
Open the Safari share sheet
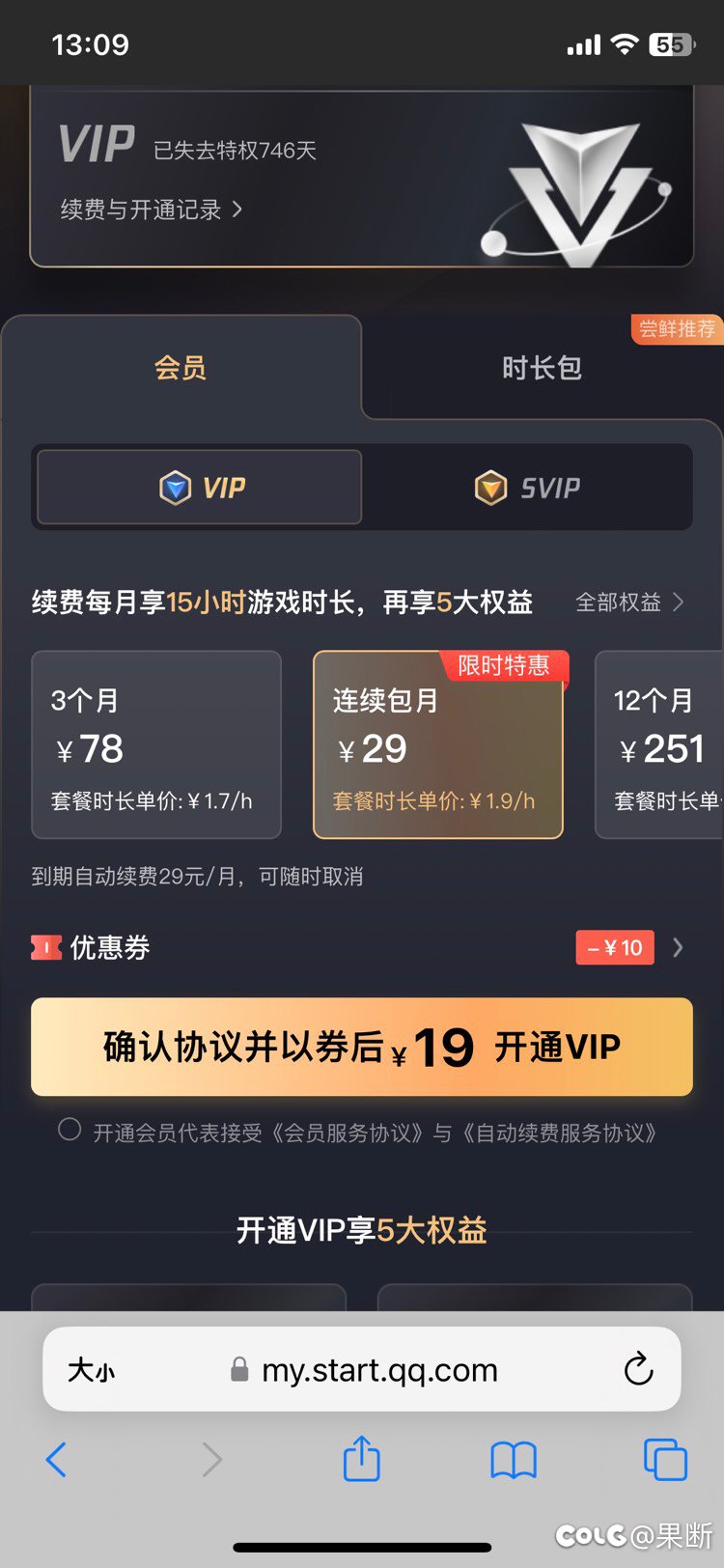tap(362, 1457)
